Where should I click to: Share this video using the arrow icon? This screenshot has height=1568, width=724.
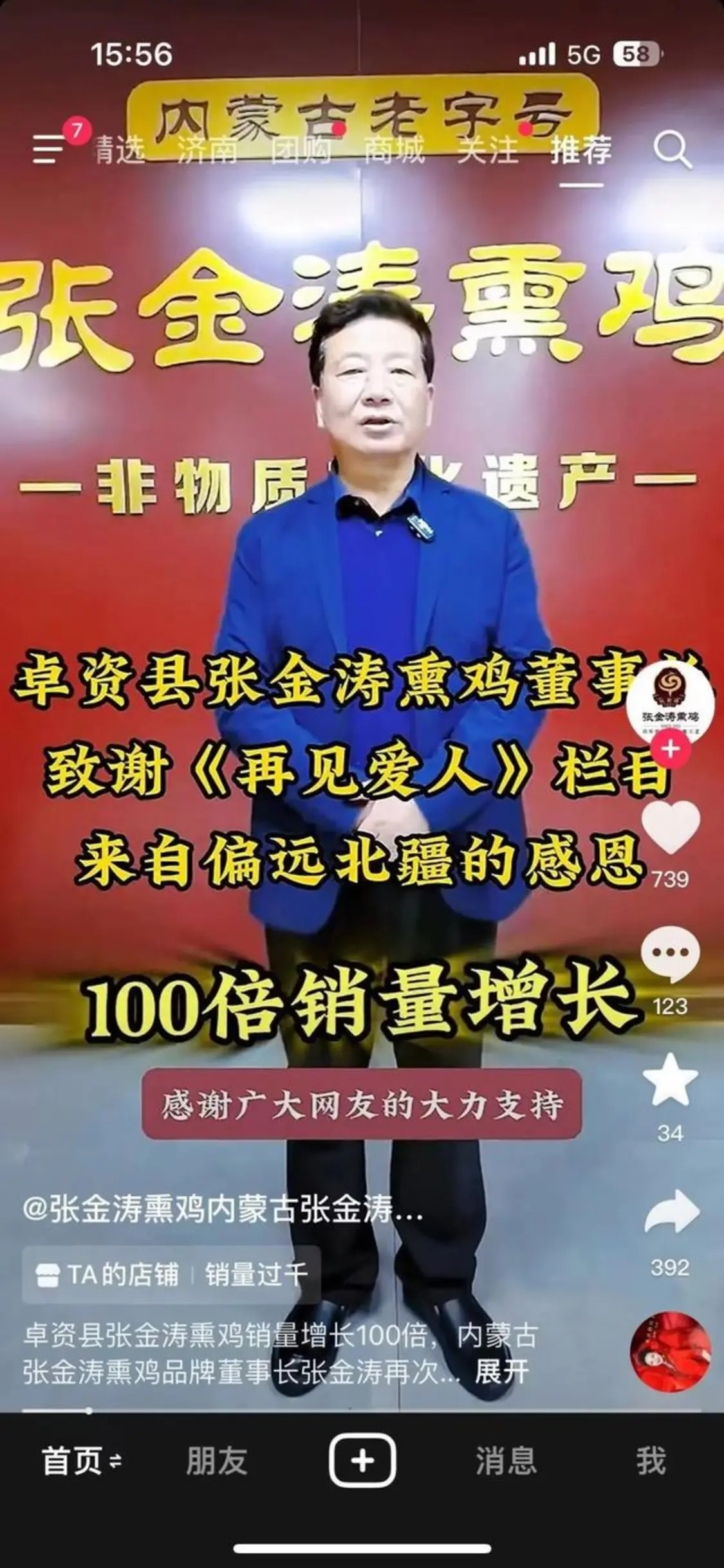(670, 1212)
